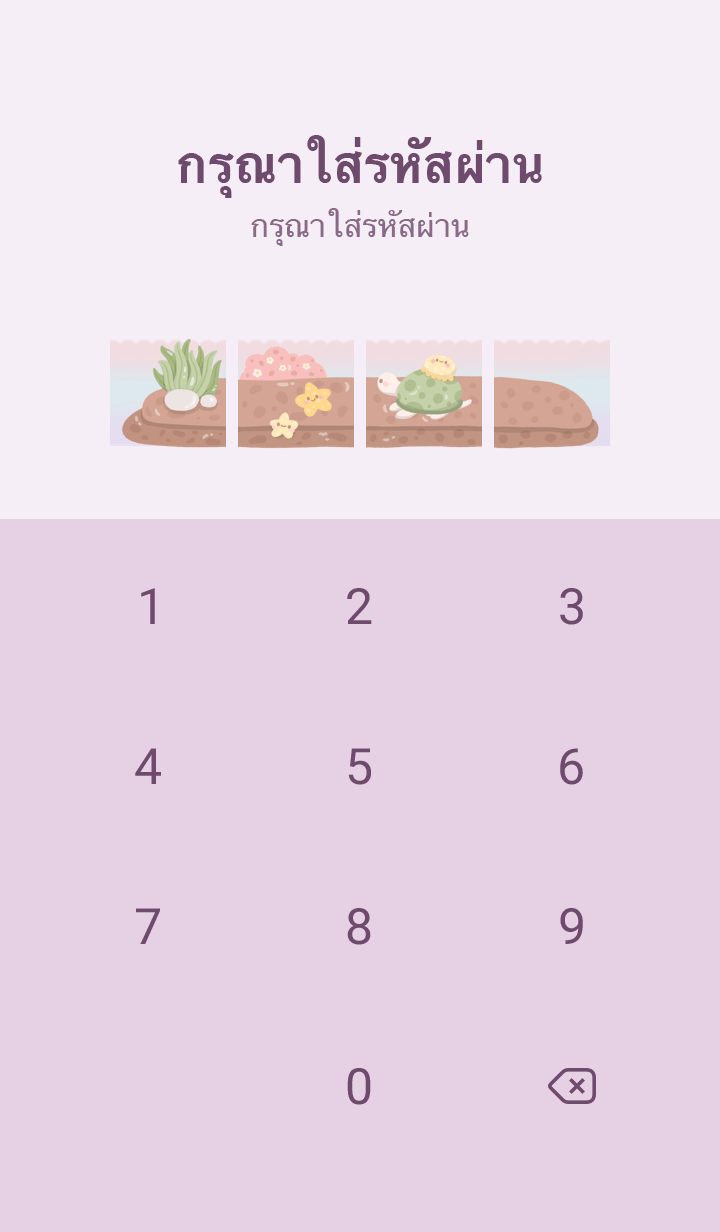Enter digit 0 on the keypad

click(x=359, y=1087)
